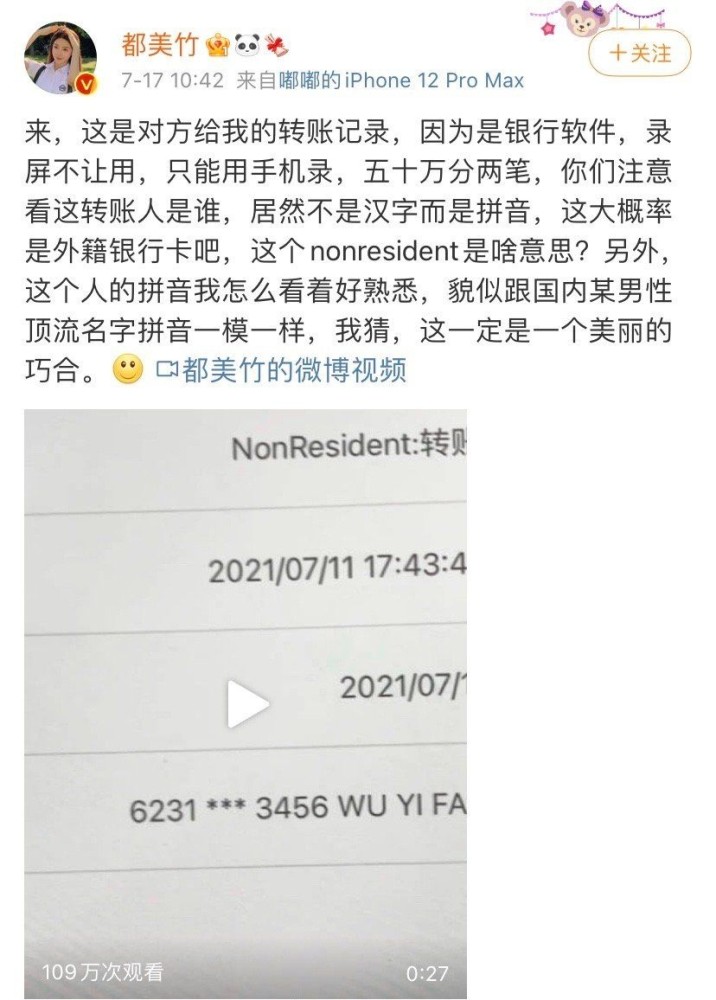Tap the username 都美竹
This screenshot has height=1000, width=716.
point(160,45)
